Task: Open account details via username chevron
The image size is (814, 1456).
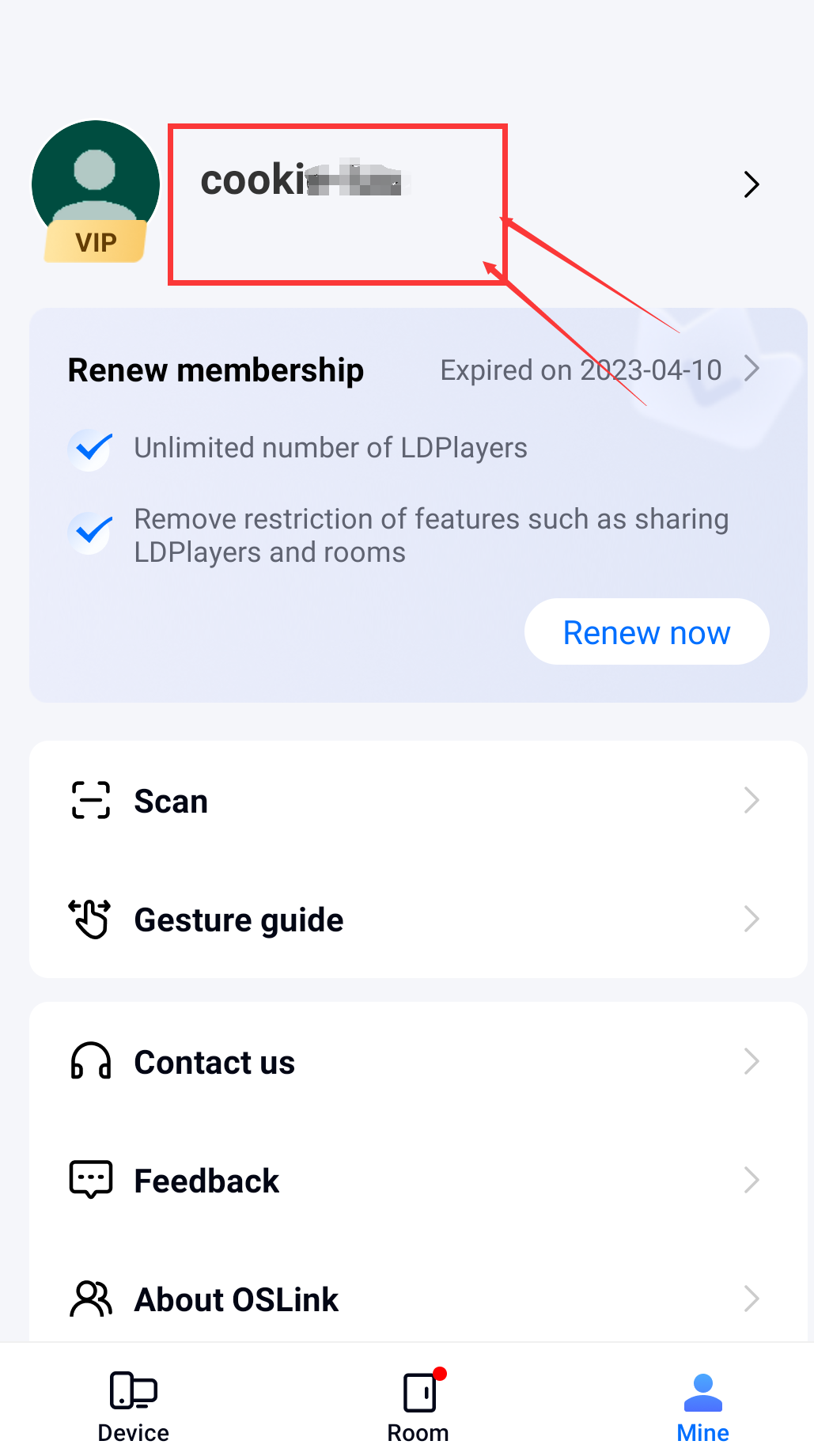Action: click(752, 184)
